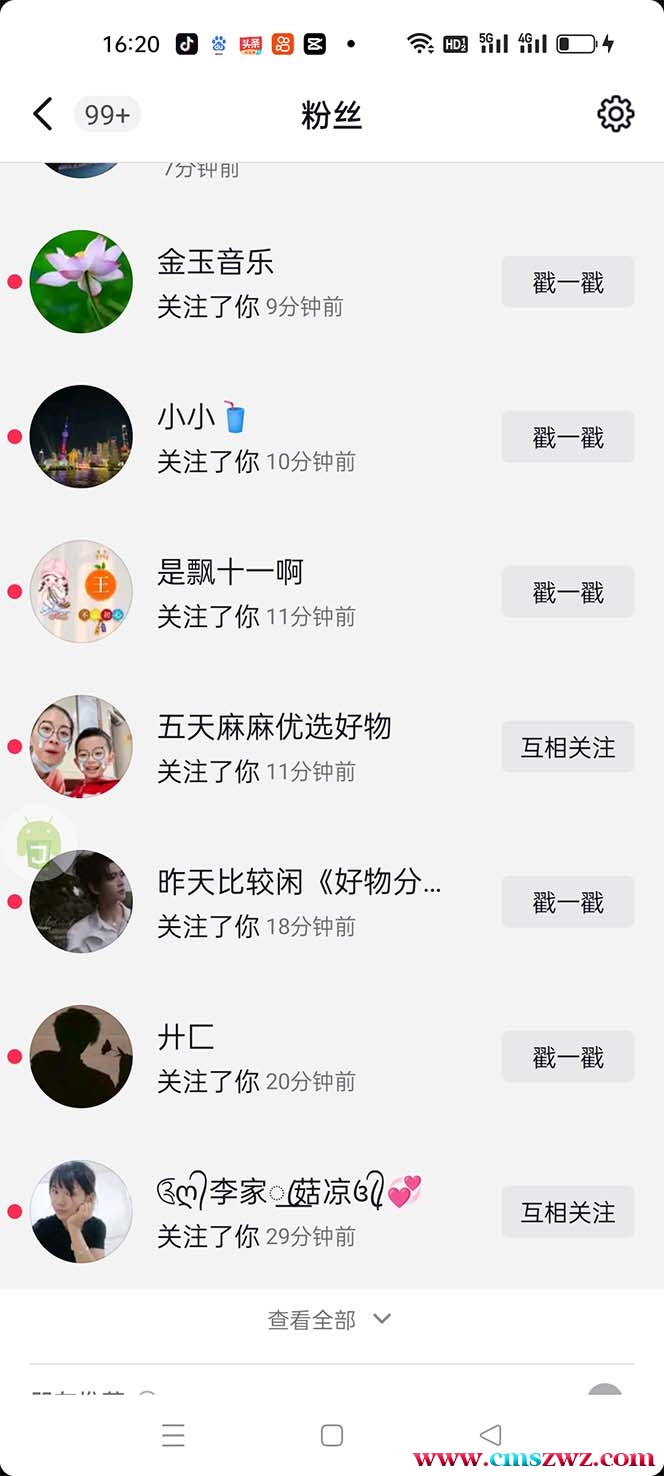The width and height of the screenshot is (664, 1476).
Task: Tap the system home button
Action: point(332,1436)
